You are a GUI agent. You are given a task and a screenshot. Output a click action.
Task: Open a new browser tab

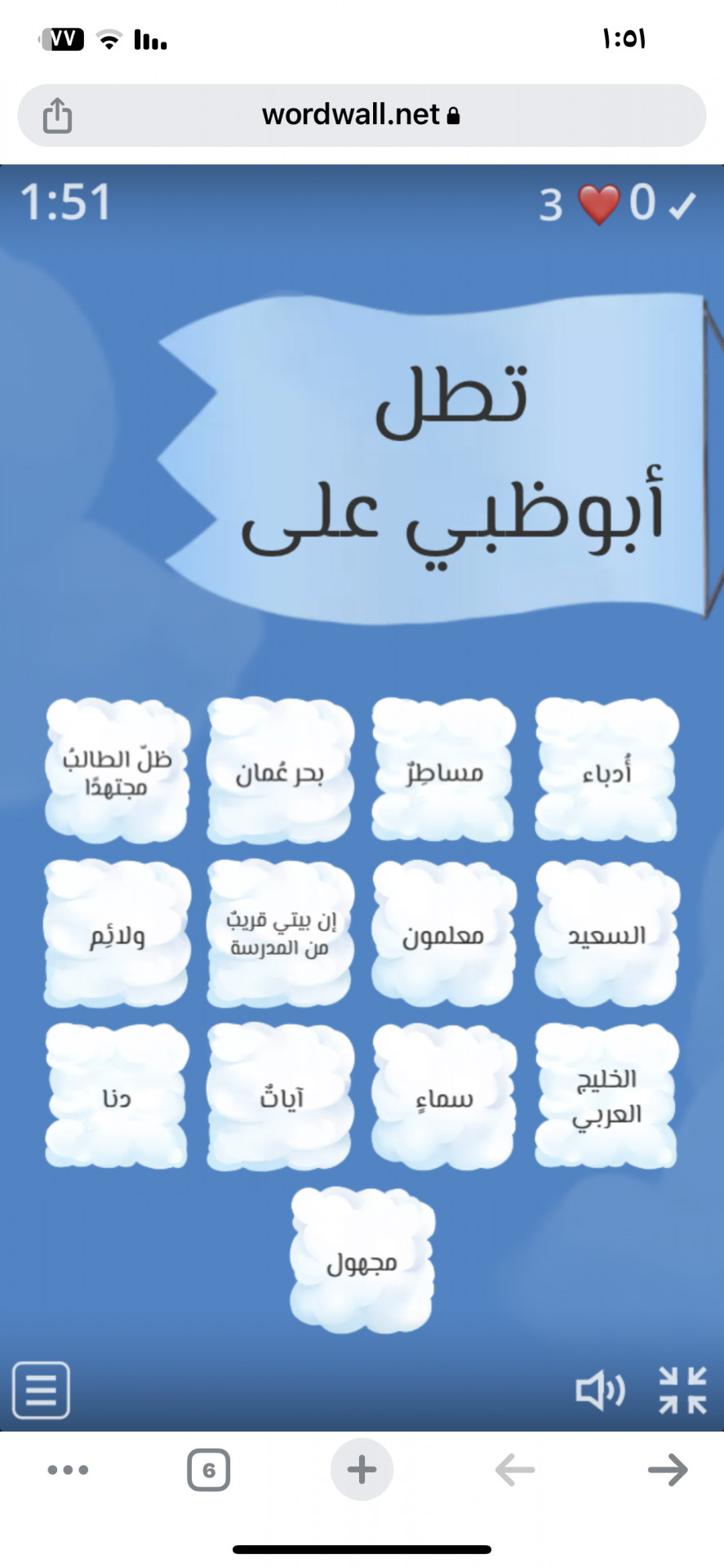point(362,1470)
